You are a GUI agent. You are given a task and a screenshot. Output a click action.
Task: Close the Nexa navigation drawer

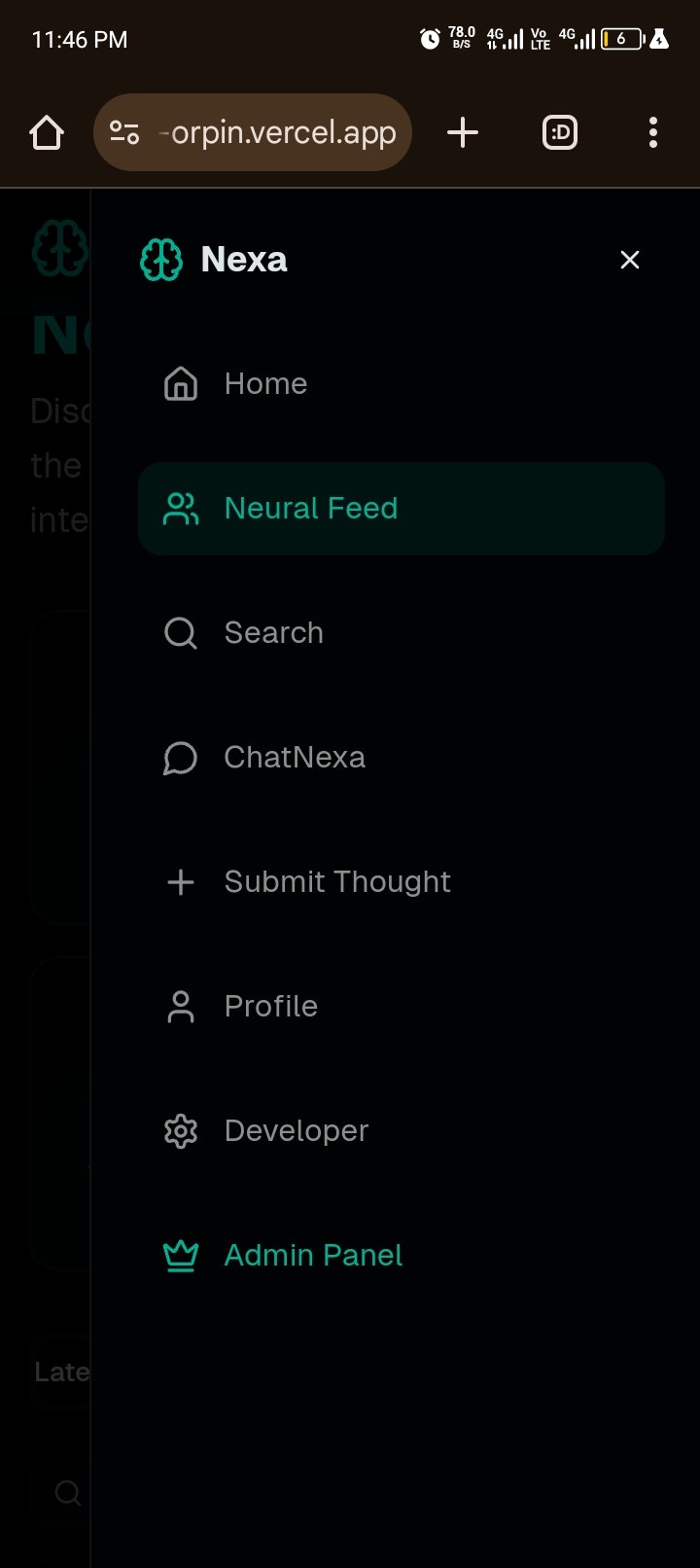[x=630, y=260]
